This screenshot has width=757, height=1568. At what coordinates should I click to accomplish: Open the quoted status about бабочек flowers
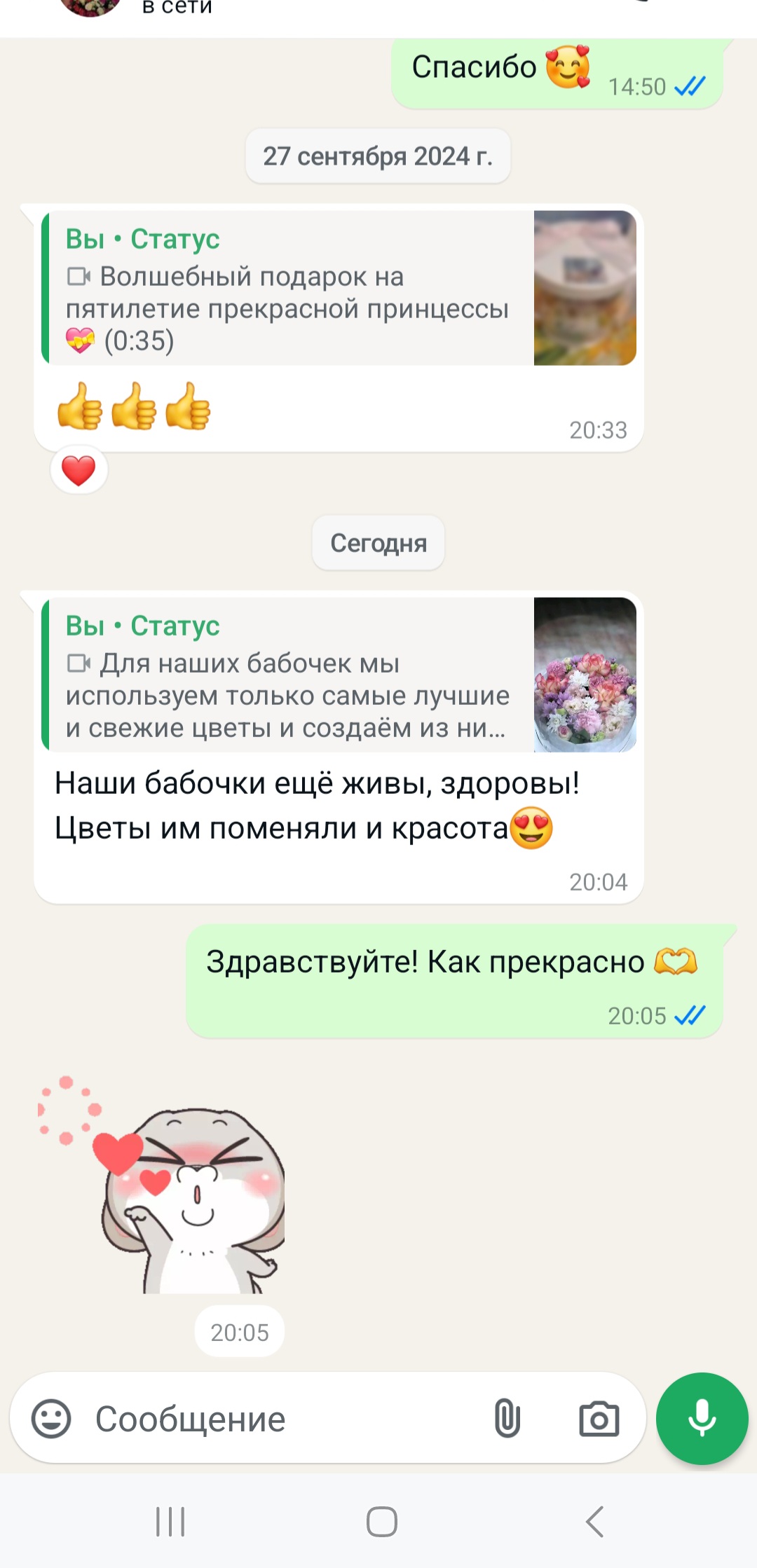coord(339,675)
